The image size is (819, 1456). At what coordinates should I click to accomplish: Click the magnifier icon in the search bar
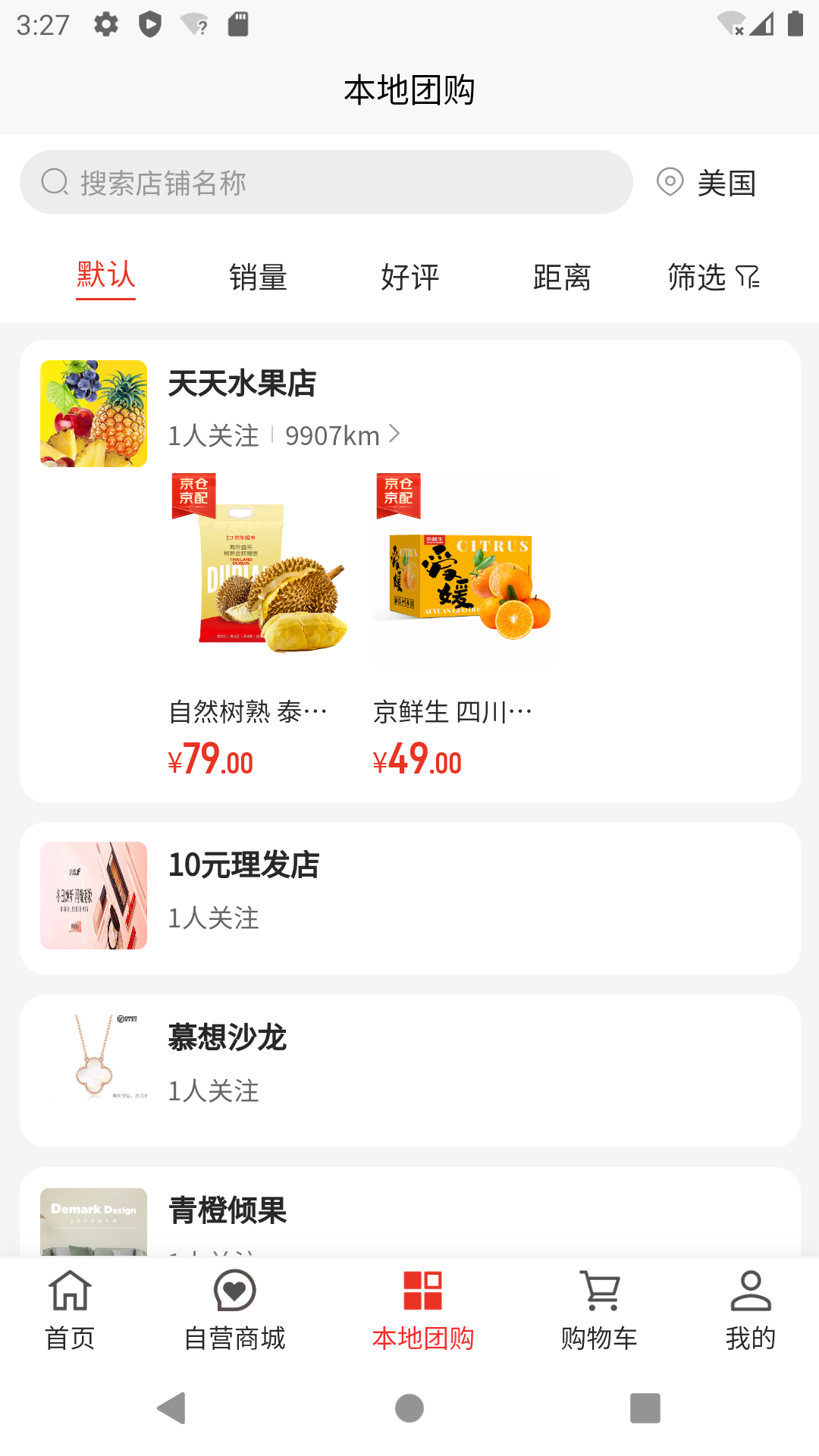(x=53, y=181)
